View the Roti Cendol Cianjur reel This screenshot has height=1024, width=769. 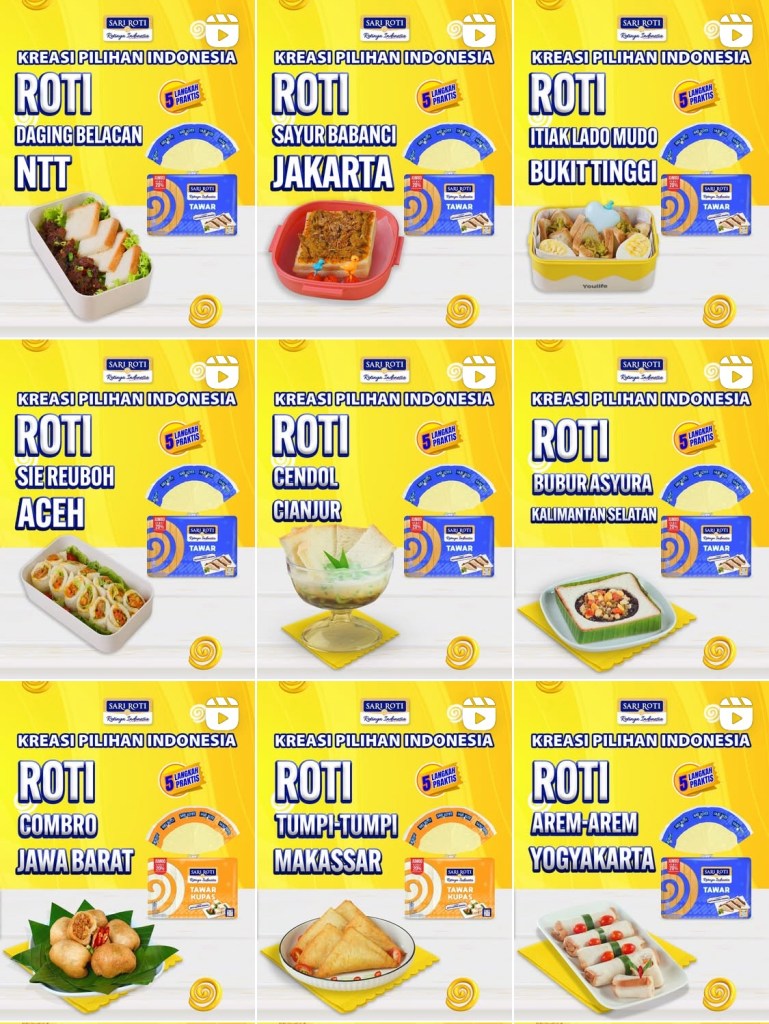[x=384, y=510]
